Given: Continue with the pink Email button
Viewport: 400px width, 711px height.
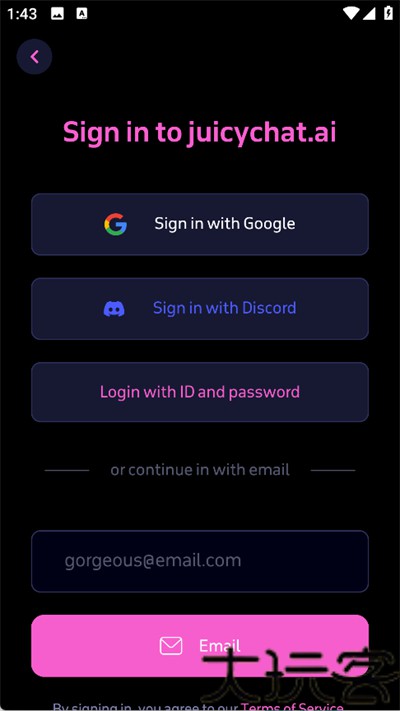Looking at the screenshot, I should pos(200,646).
